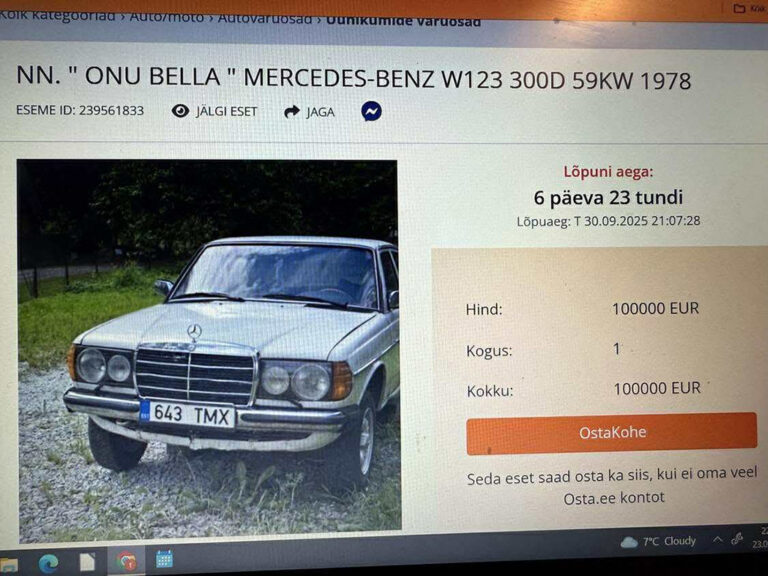Follow this item with Jälgi eset
The width and height of the screenshot is (768, 576).
tap(214, 111)
